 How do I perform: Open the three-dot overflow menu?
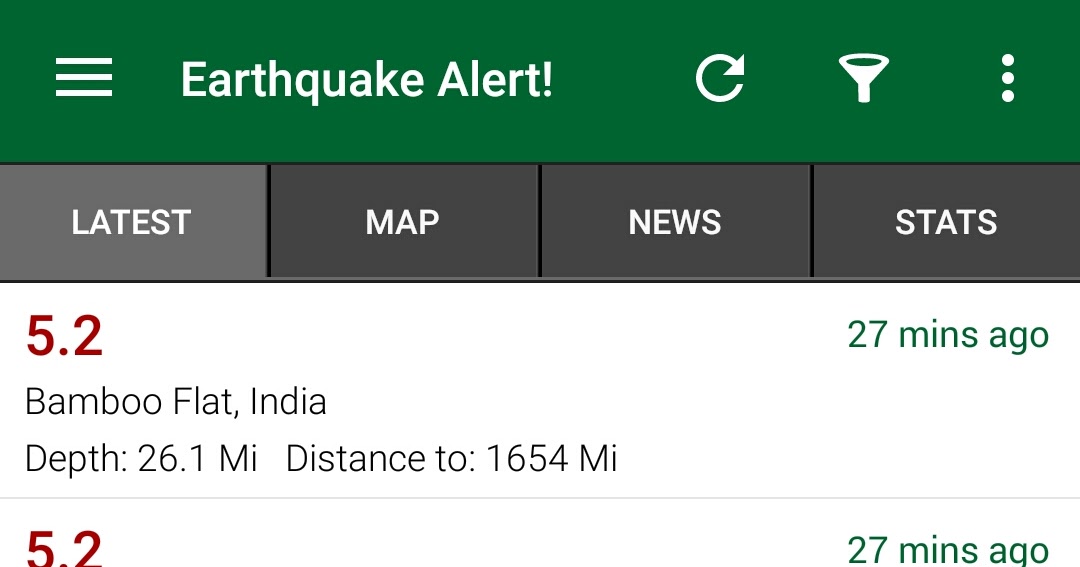(1008, 78)
